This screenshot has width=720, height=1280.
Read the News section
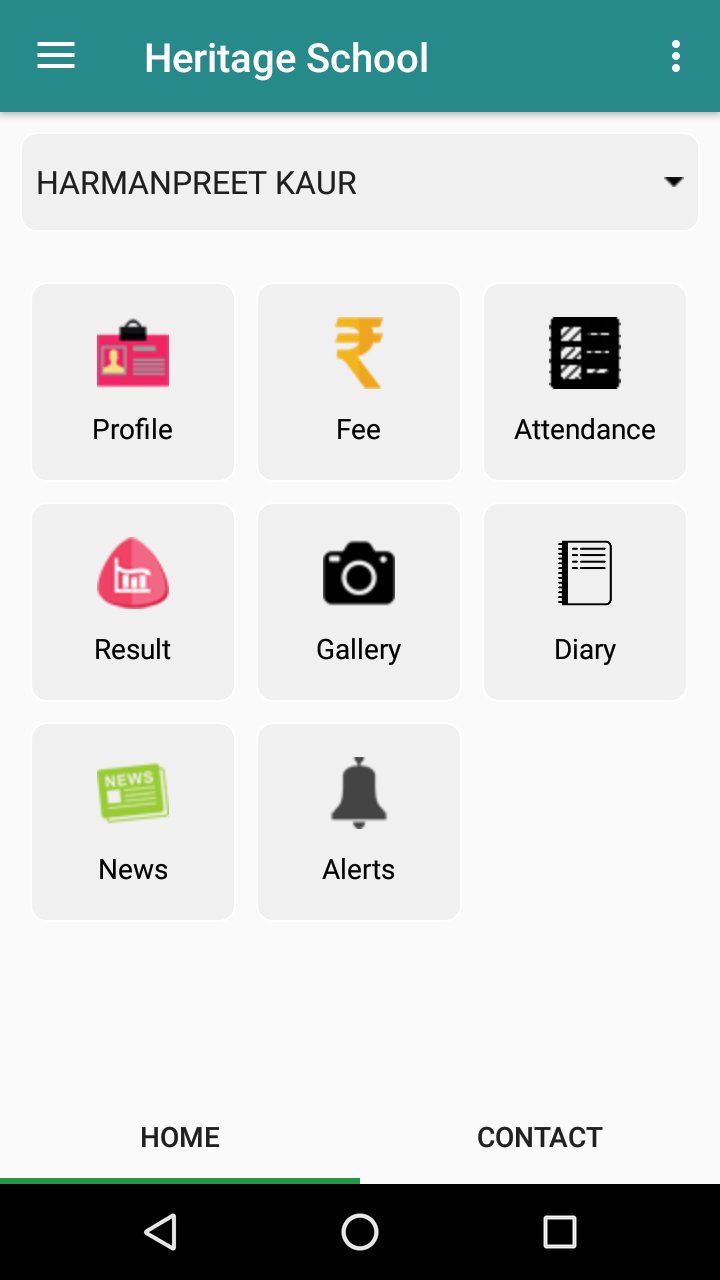tap(133, 822)
